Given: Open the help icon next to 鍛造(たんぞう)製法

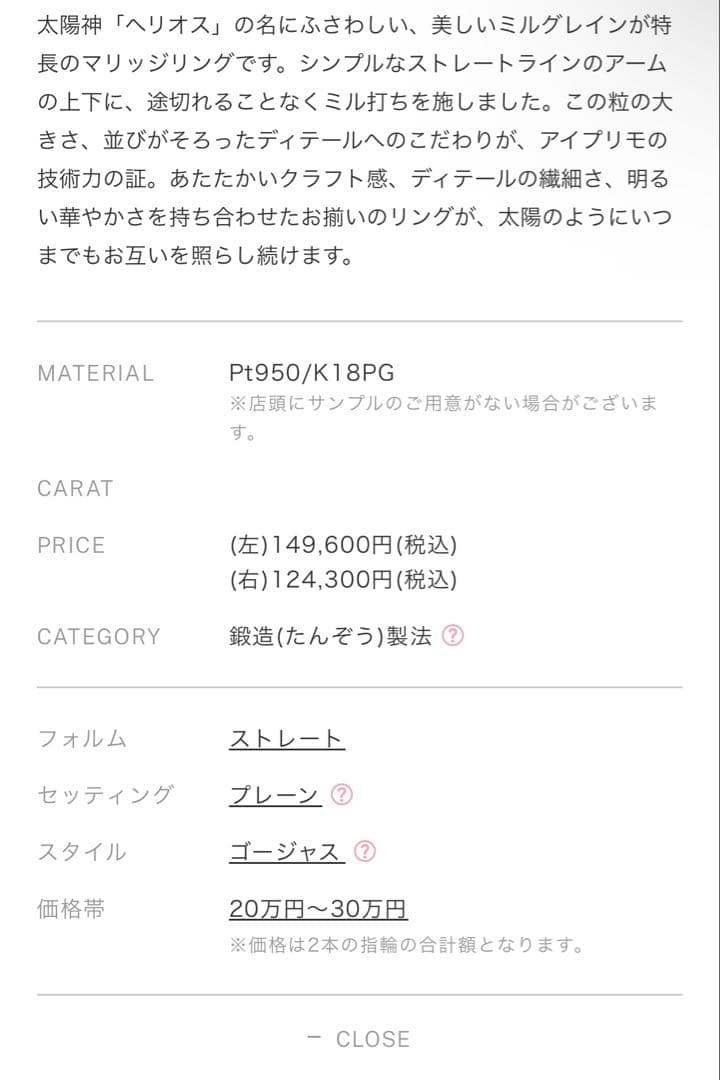Looking at the screenshot, I should [451, 636].
